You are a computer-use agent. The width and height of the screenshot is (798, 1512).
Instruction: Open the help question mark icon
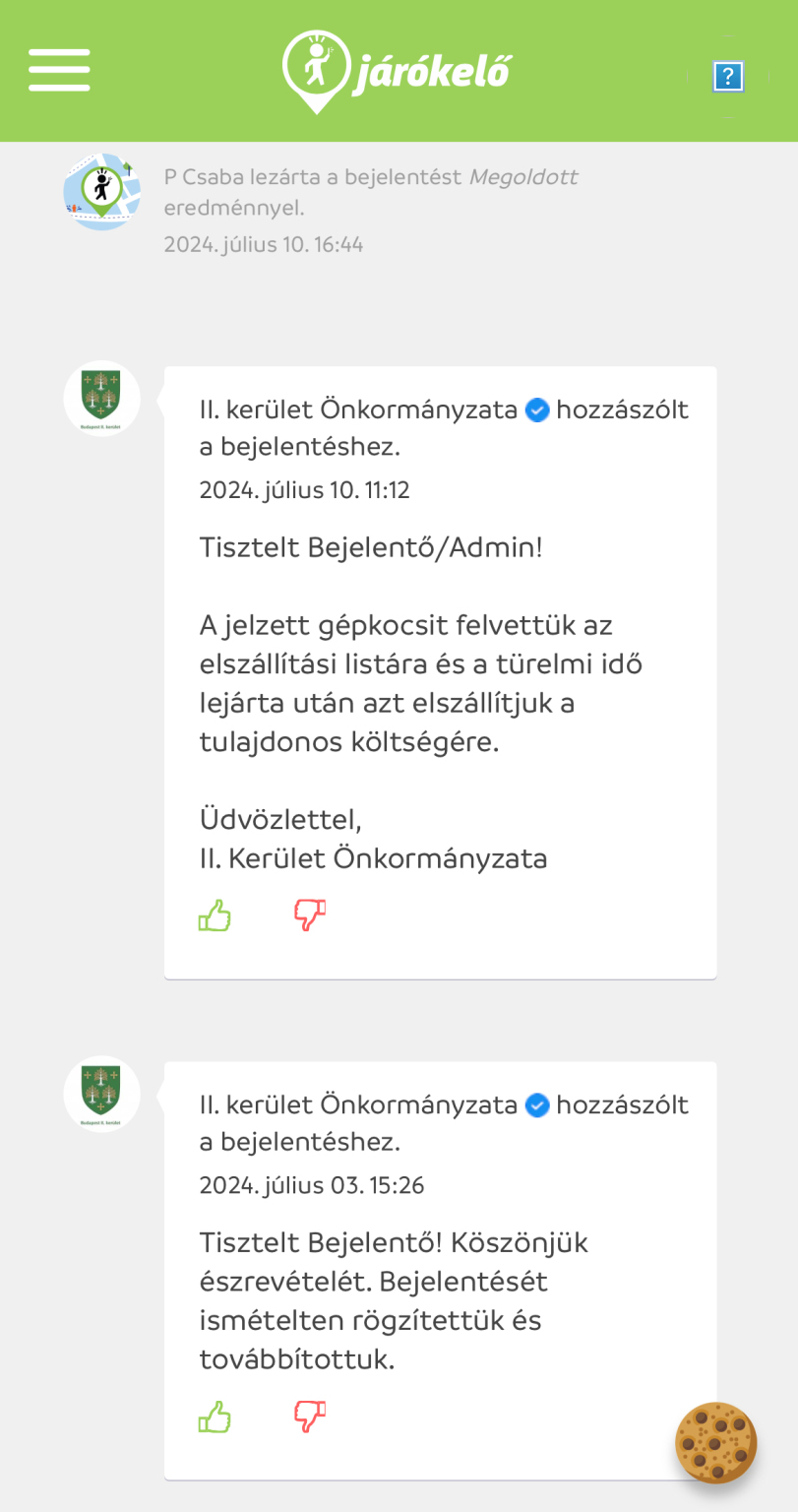(727, 76)
